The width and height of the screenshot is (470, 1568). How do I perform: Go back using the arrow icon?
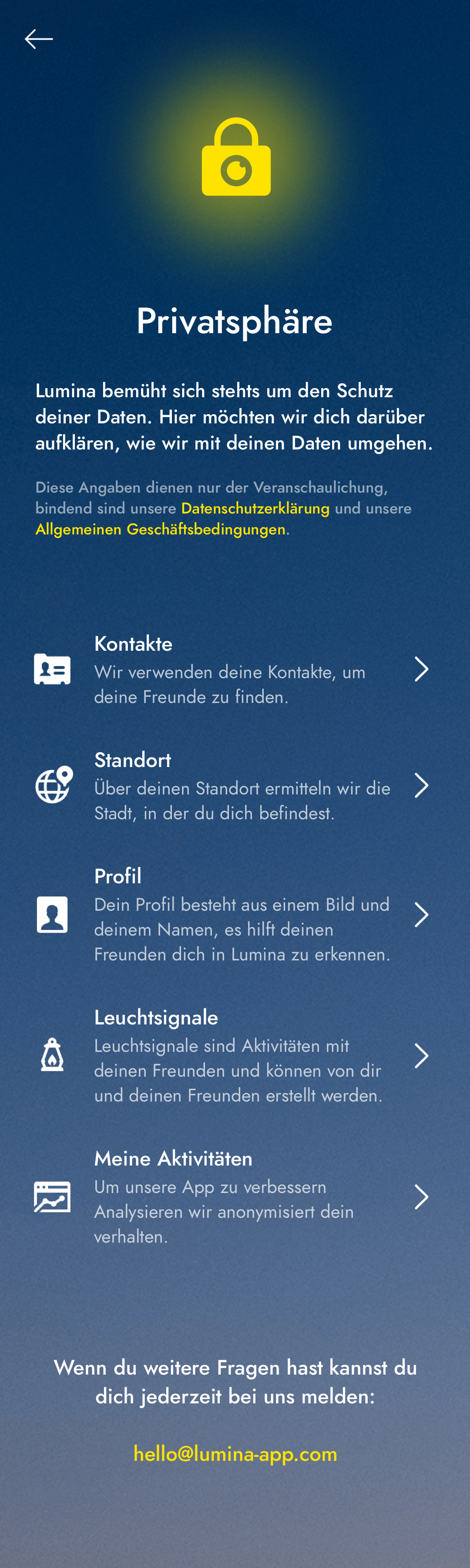tap(38, 39)
